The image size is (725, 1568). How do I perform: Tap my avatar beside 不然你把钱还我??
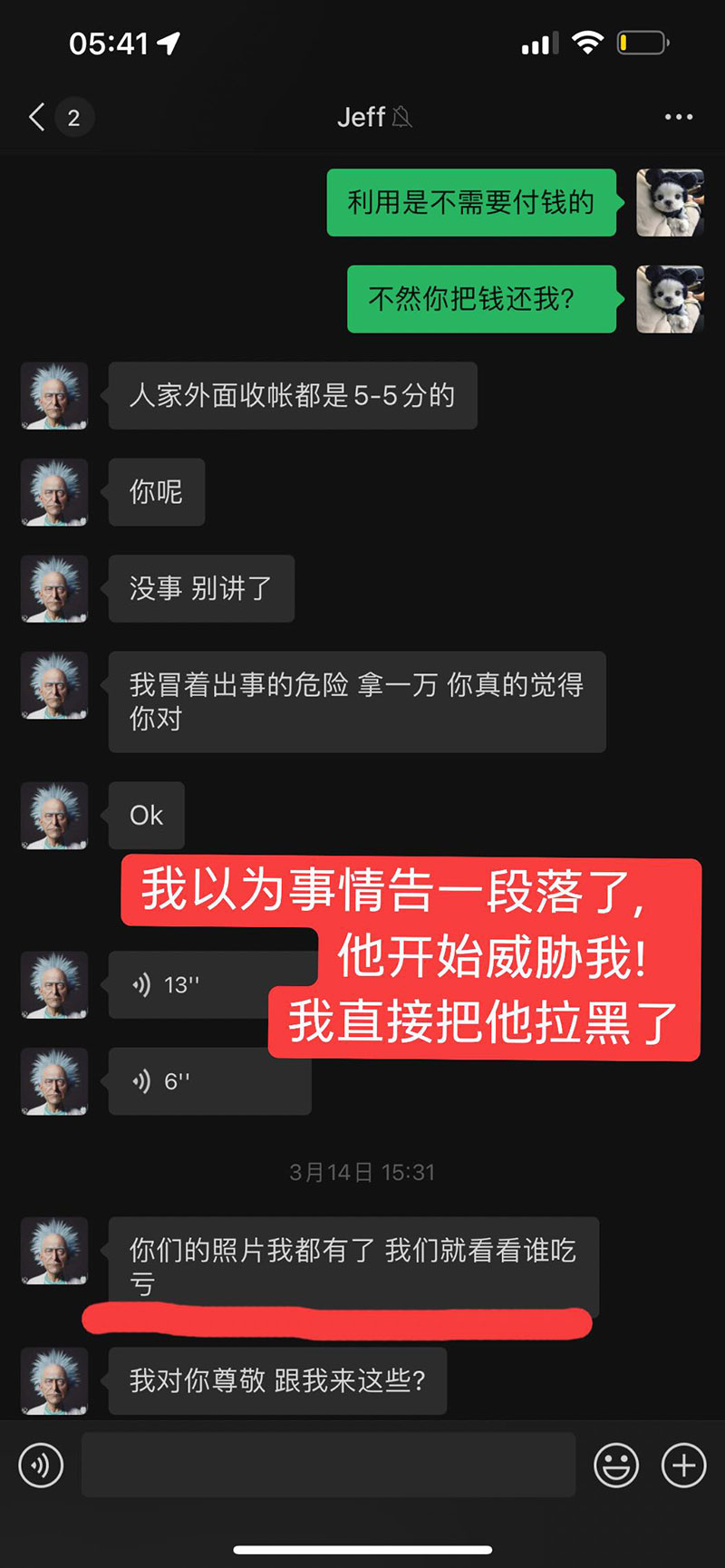click(x=670, y=299)
